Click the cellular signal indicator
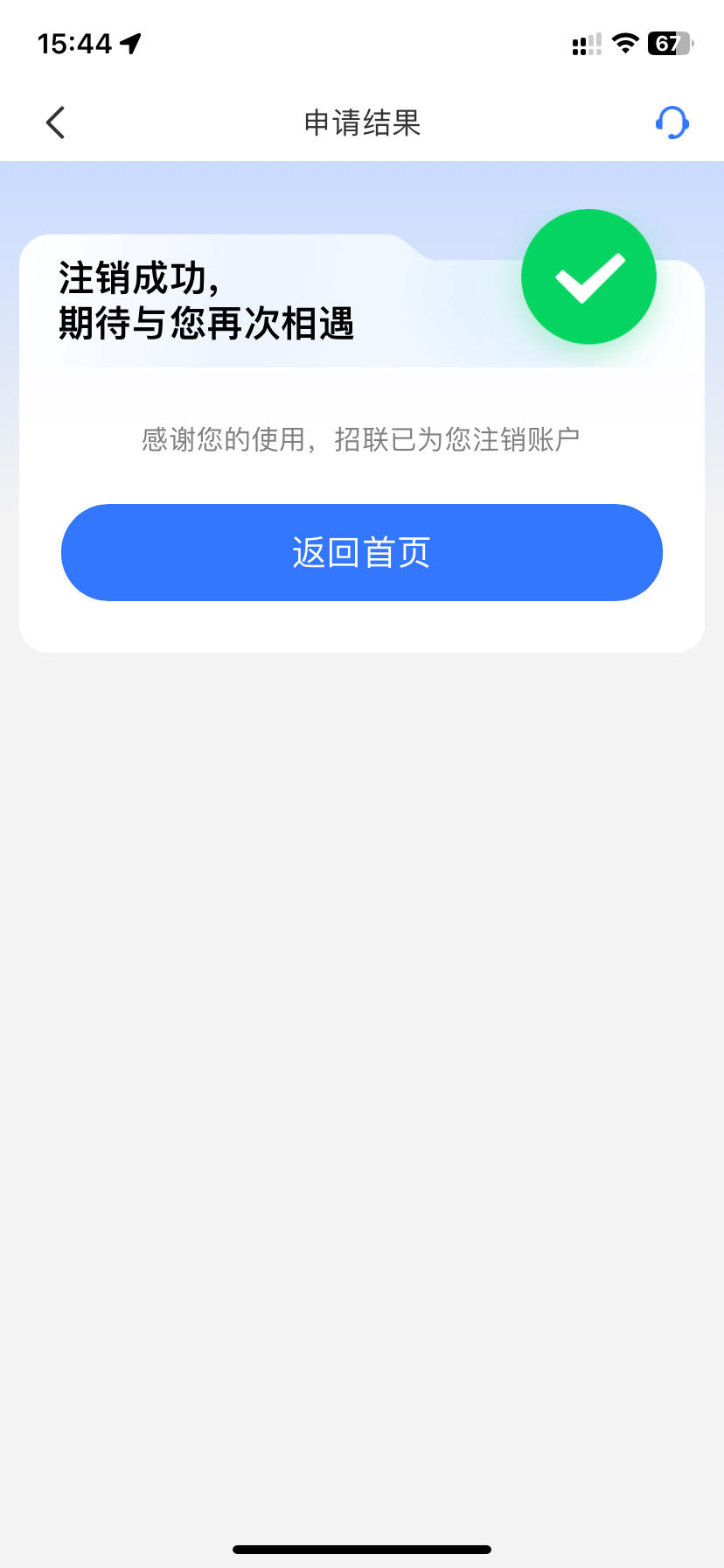724x1568 pixels. pos(584,43)
